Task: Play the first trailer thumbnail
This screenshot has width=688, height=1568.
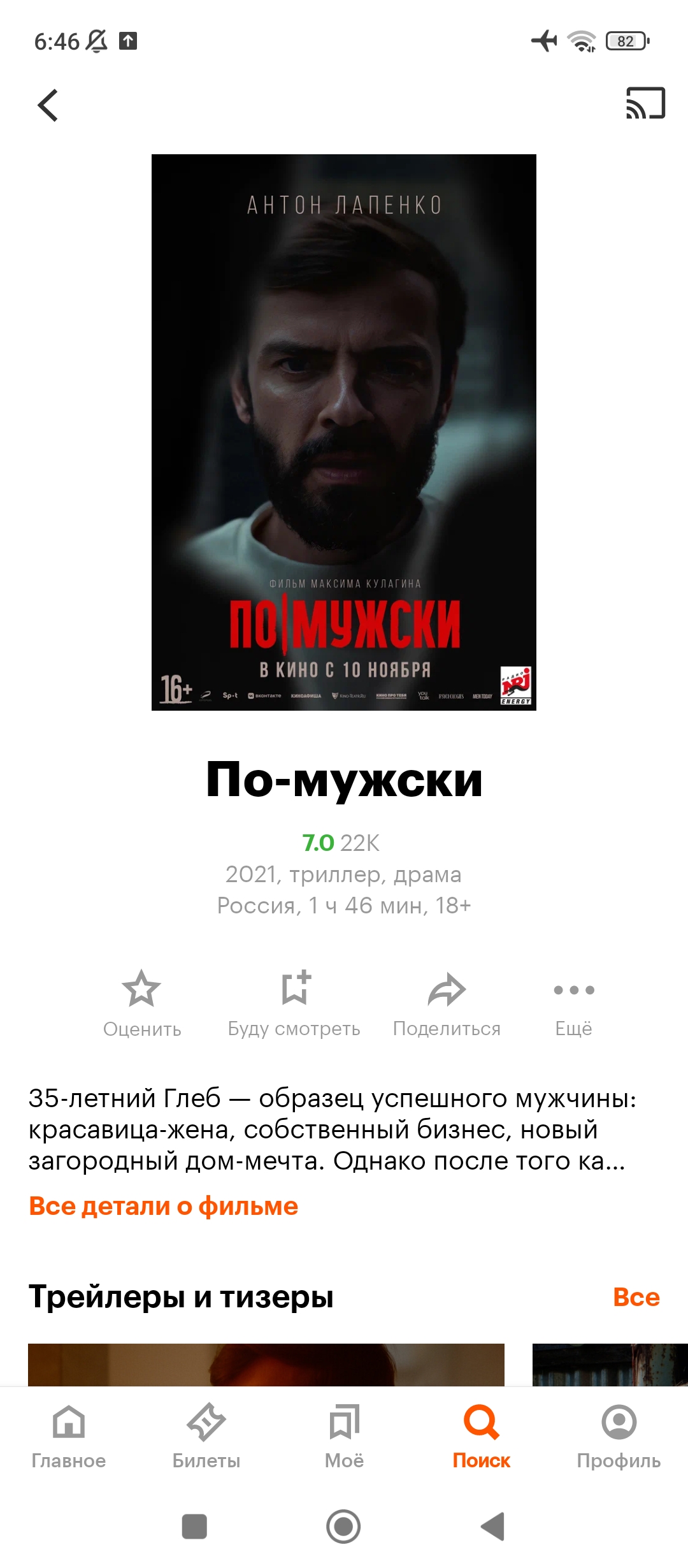Action: 266,1365
